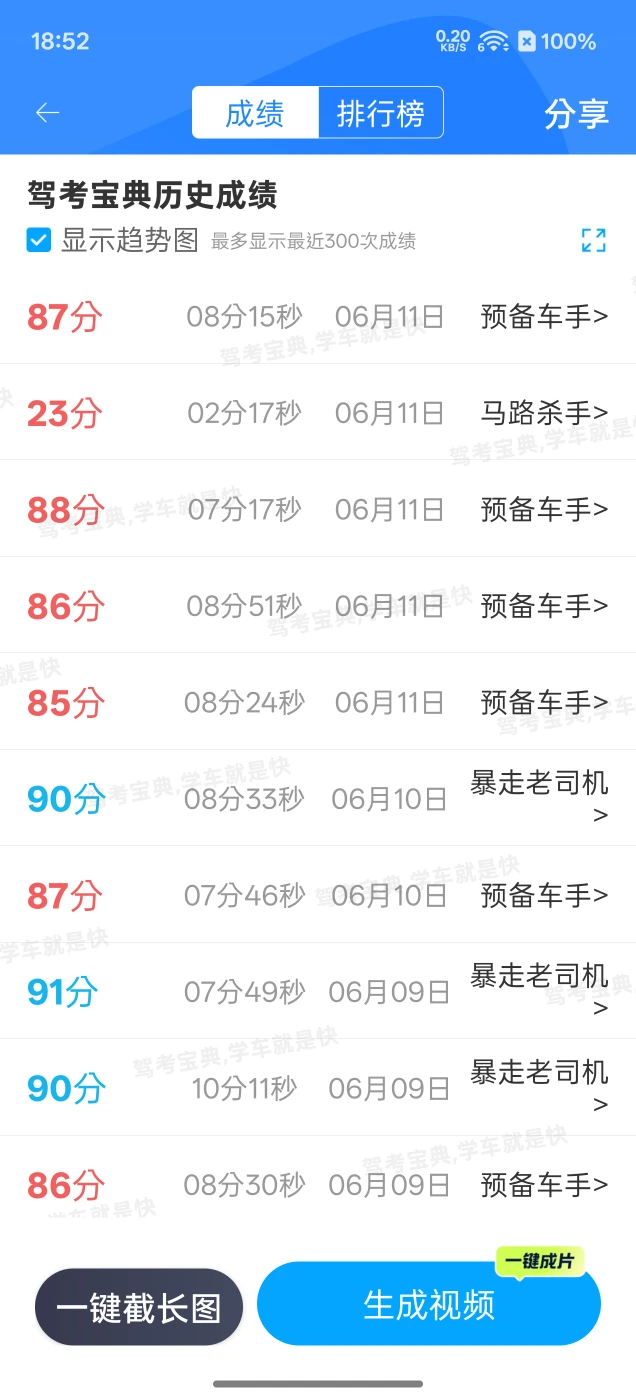Open the 85分 08分24秒 record
Screen dimensions: 636x1400
318,702
